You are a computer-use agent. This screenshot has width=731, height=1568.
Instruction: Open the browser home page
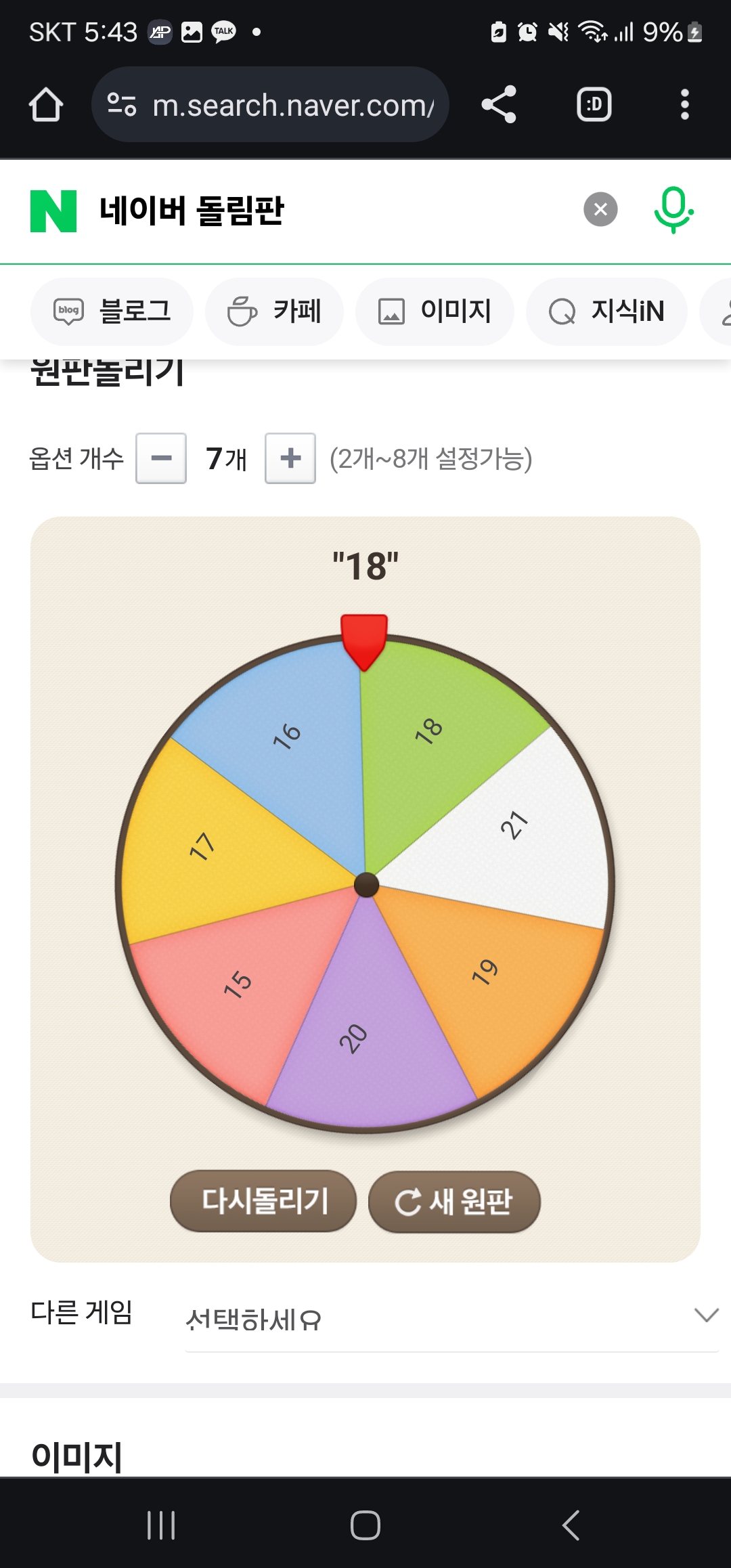(x=46, y=105)
